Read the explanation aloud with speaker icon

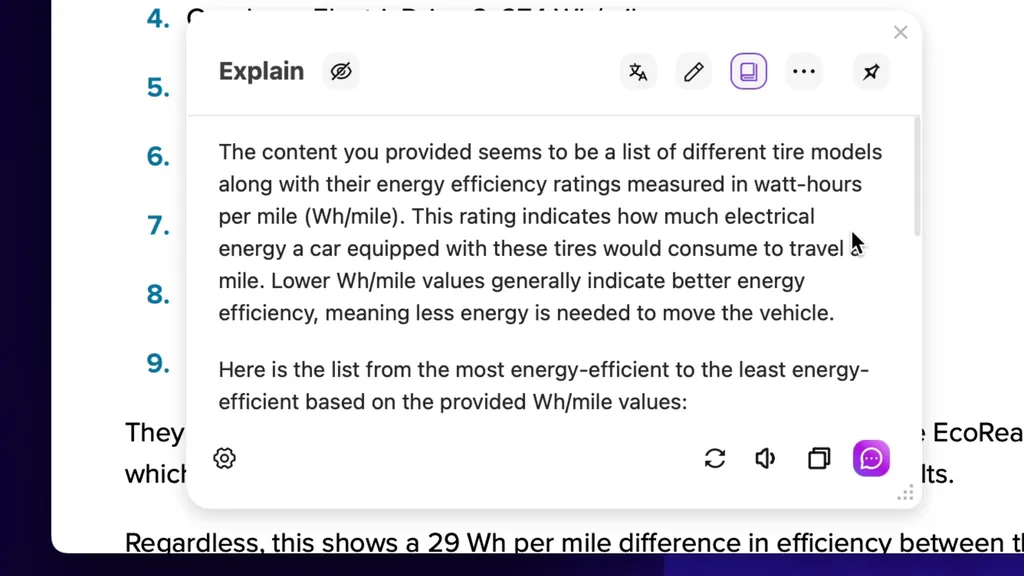[766, 458]
